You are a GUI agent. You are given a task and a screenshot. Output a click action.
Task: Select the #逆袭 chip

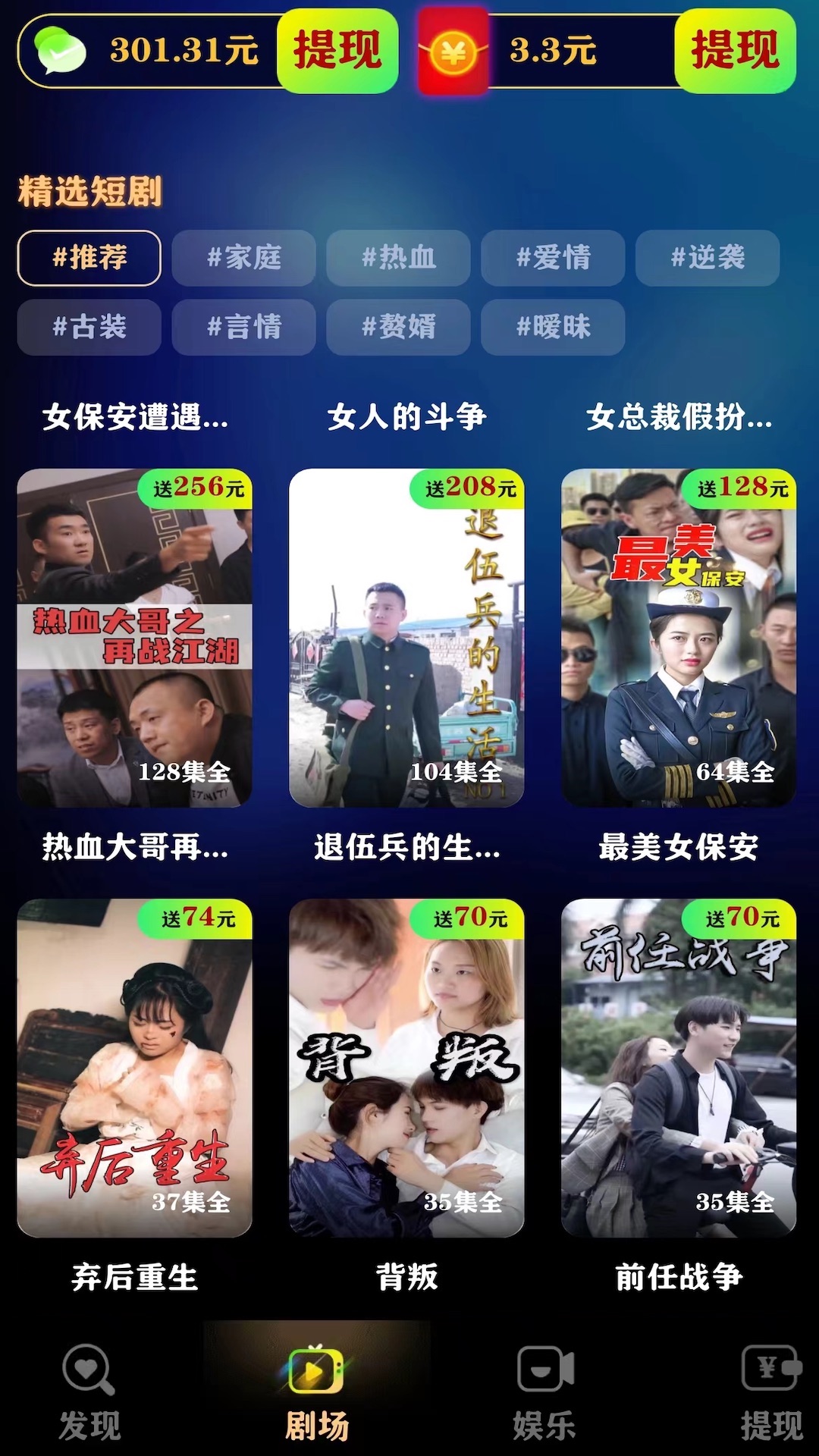(x=707, y=258)
